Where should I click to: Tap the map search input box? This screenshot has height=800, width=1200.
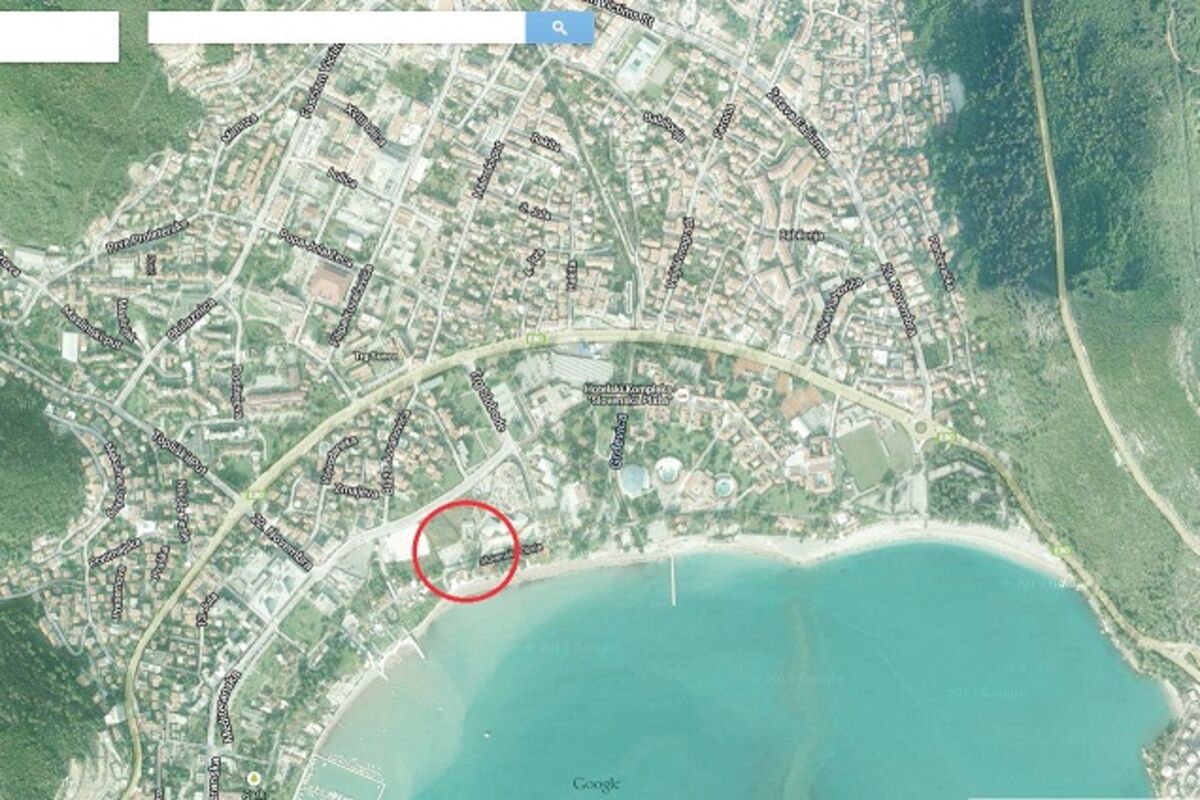pos(336,28)
